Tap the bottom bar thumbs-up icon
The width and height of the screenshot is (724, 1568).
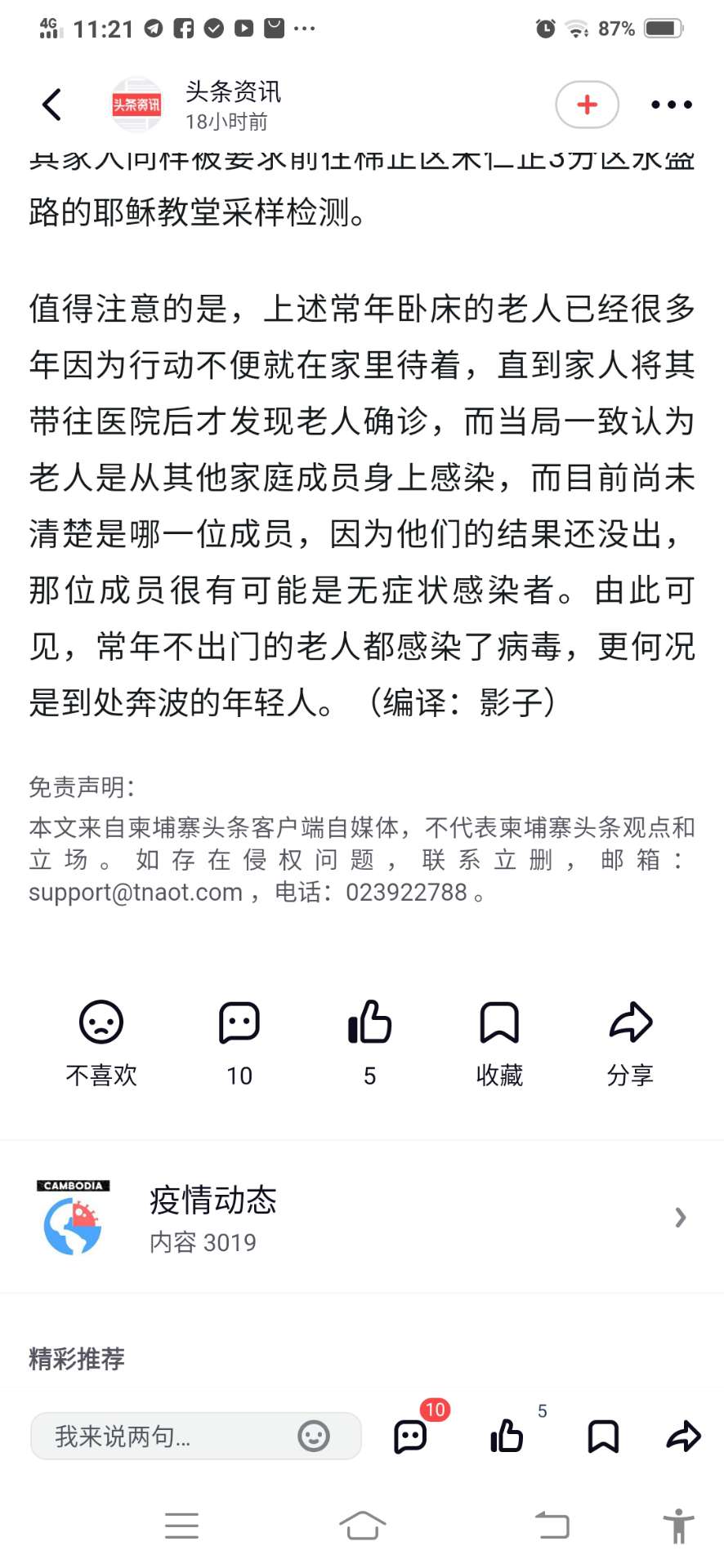tap(507, 1436)
